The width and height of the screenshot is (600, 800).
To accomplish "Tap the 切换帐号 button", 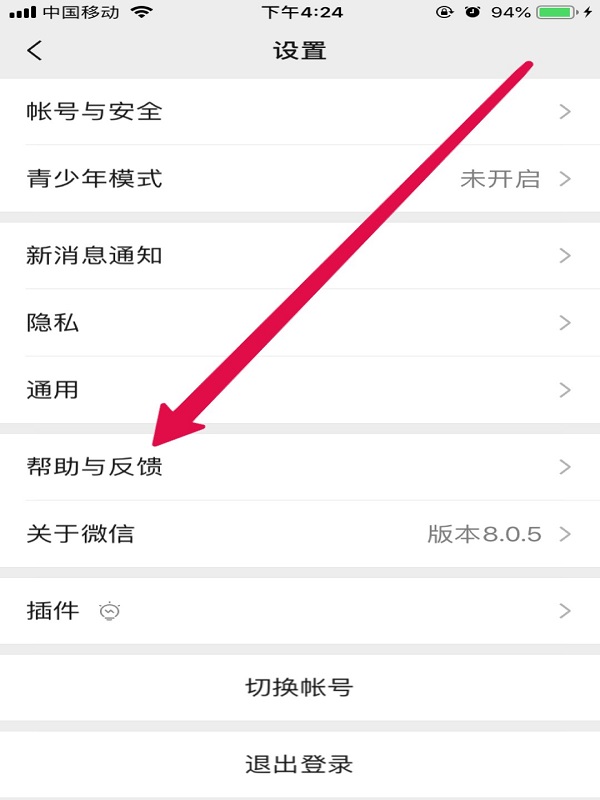I will [299, 688].
